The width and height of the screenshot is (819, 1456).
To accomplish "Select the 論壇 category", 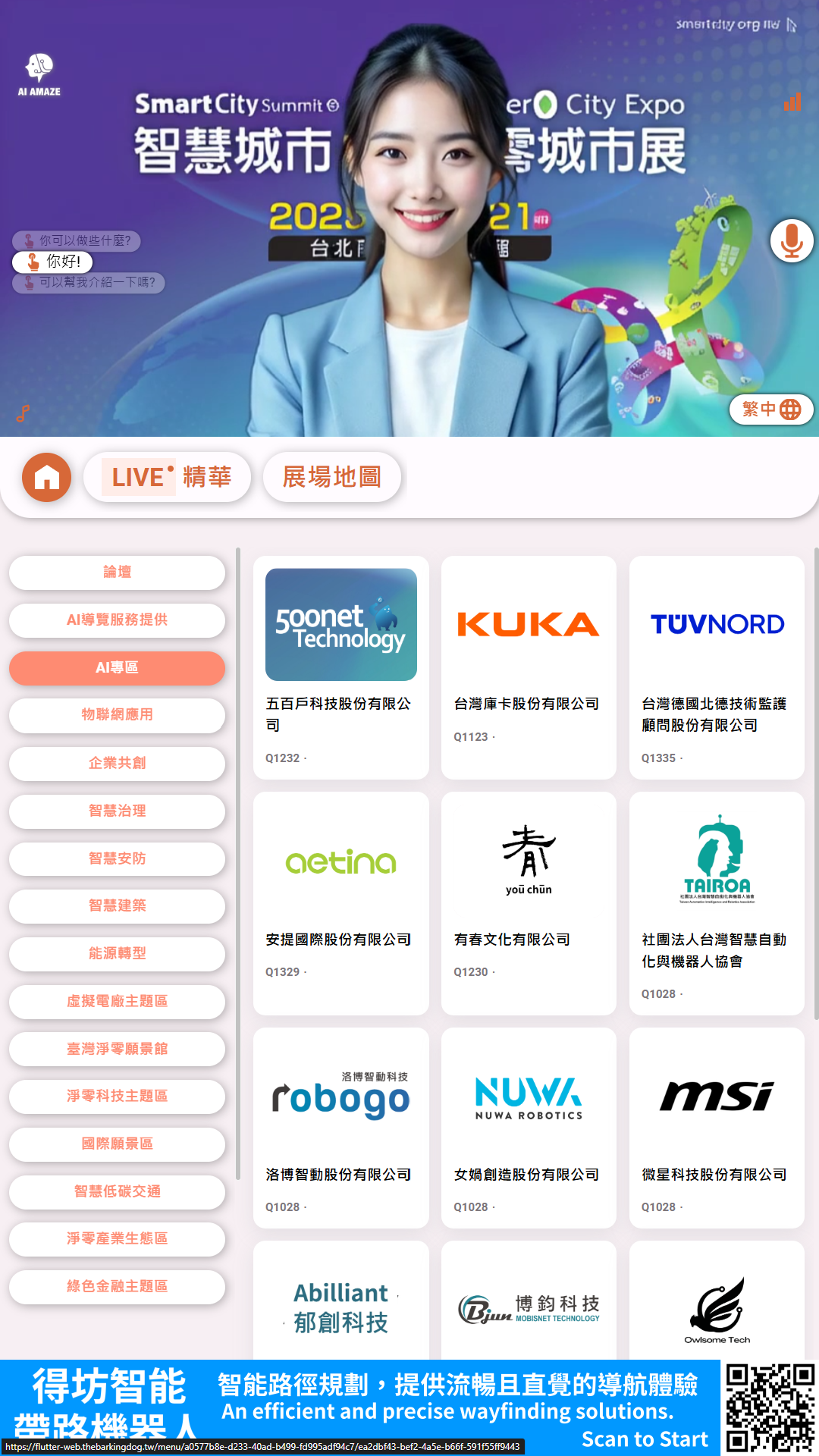I will coord(117,573).
